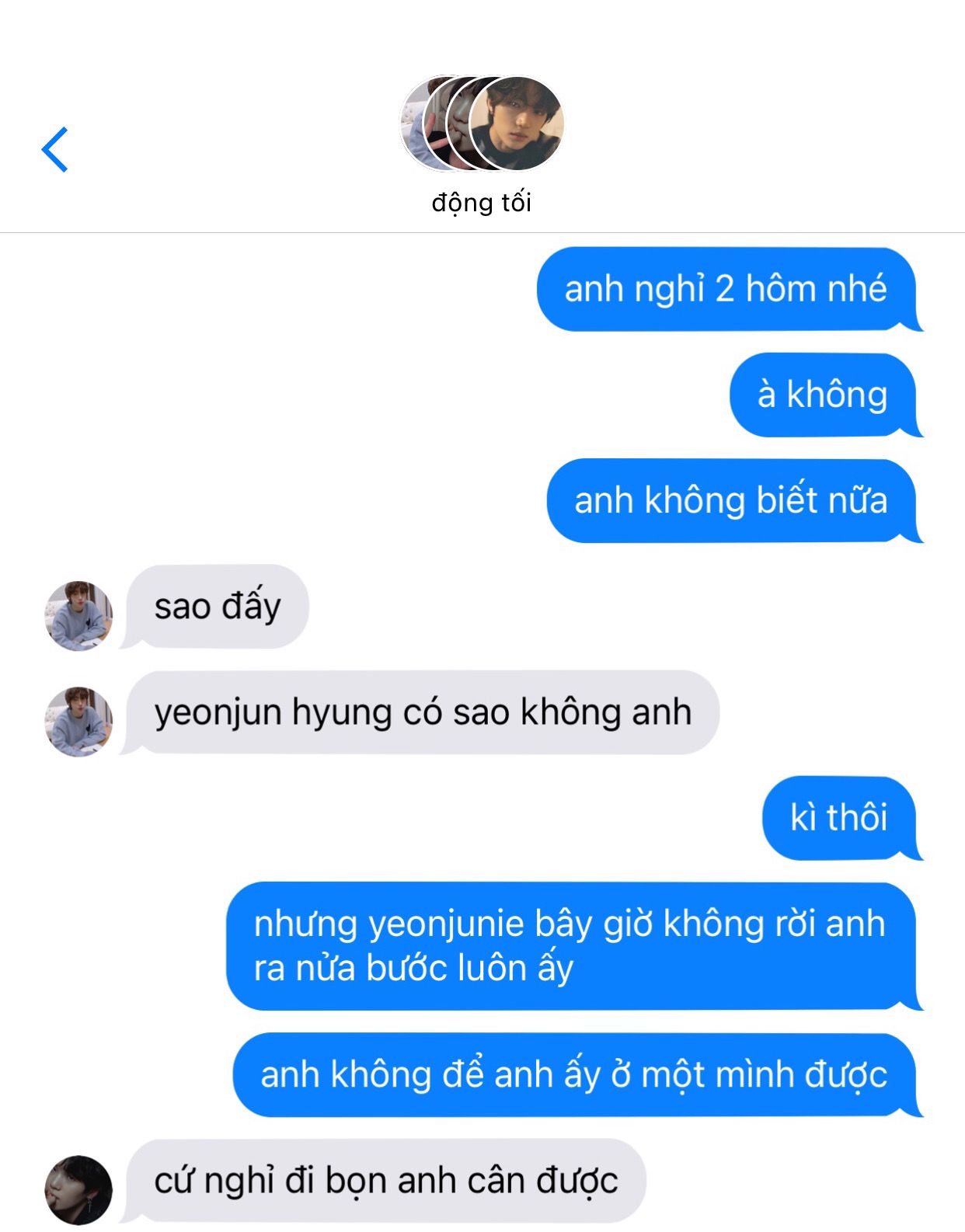Open the avatar beside cứ nghỉ đi message
This screenshot has height=1232, width=965.
coord(78,1189)
